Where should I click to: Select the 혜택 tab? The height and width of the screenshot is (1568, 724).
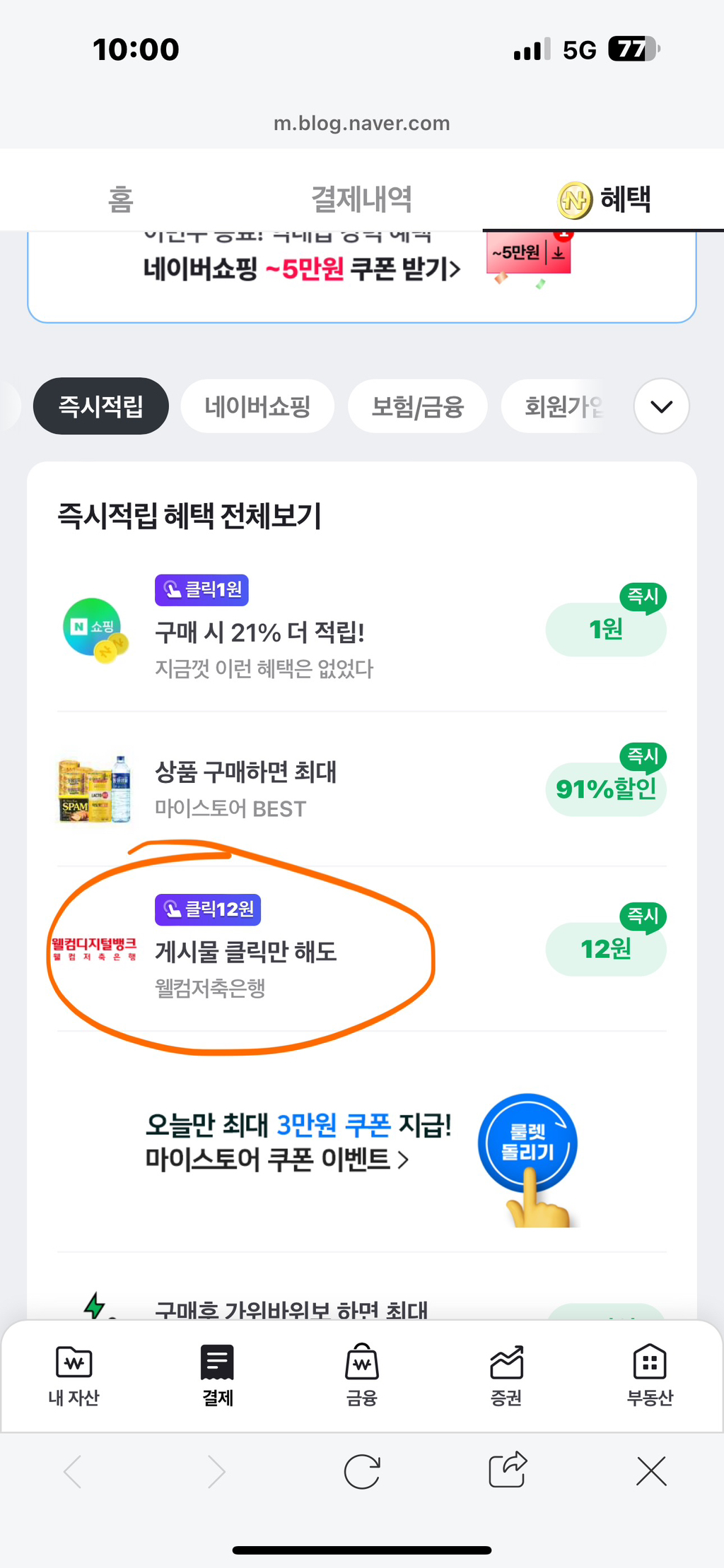click(x=605, y=199)
